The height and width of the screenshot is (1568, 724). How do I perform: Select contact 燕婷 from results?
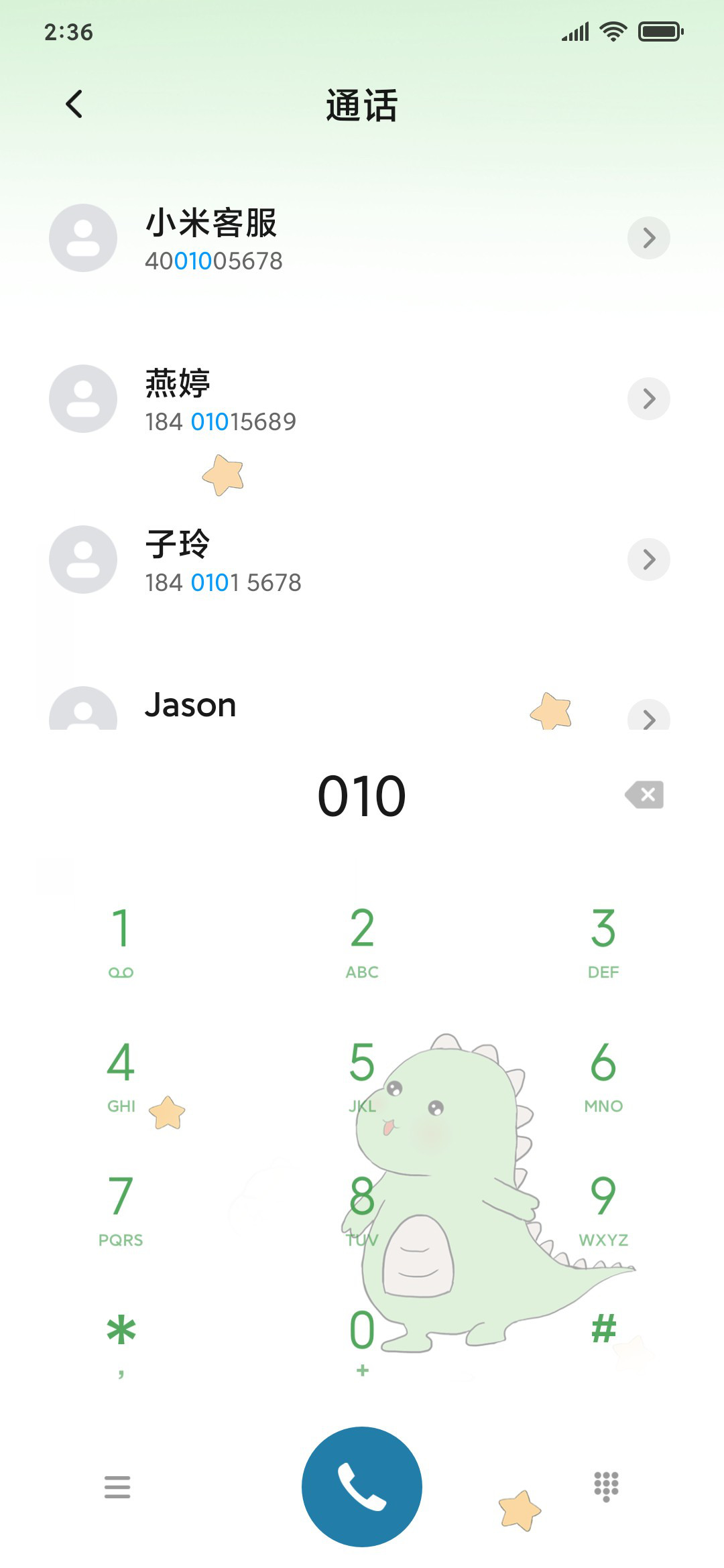tap(335, 399)
